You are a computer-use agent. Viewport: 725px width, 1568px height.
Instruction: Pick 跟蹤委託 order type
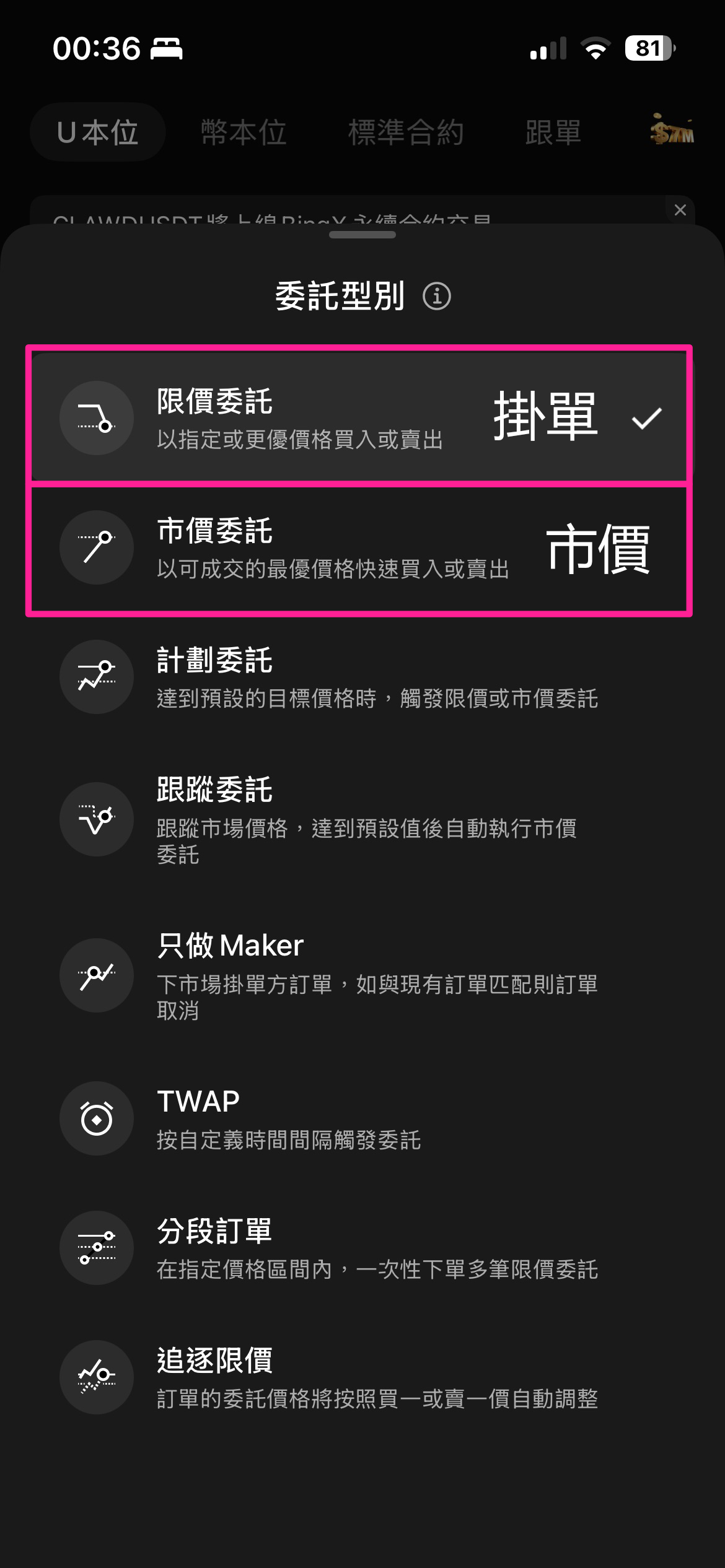tap(359, 819)
